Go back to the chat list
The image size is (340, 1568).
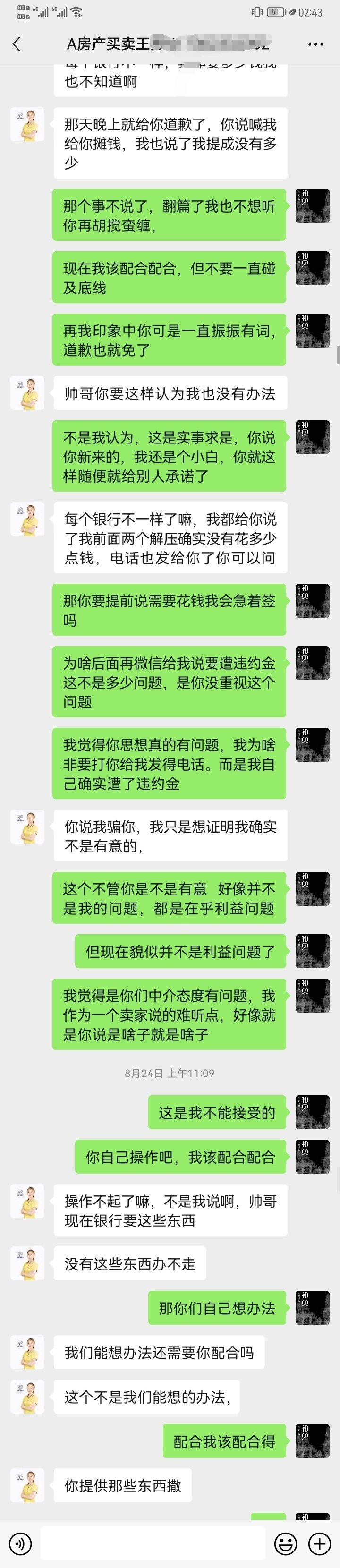(17, 44)
